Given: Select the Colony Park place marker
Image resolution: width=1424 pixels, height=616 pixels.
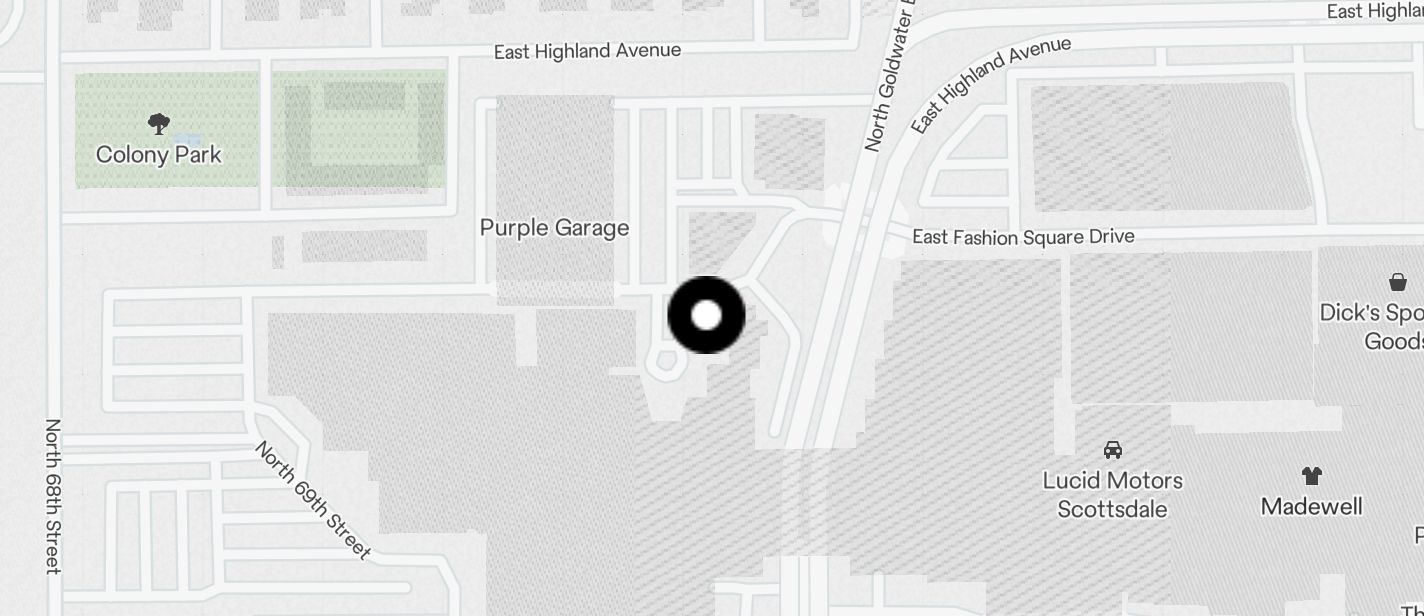Looking at the screenshot, I should coord(158,125).
